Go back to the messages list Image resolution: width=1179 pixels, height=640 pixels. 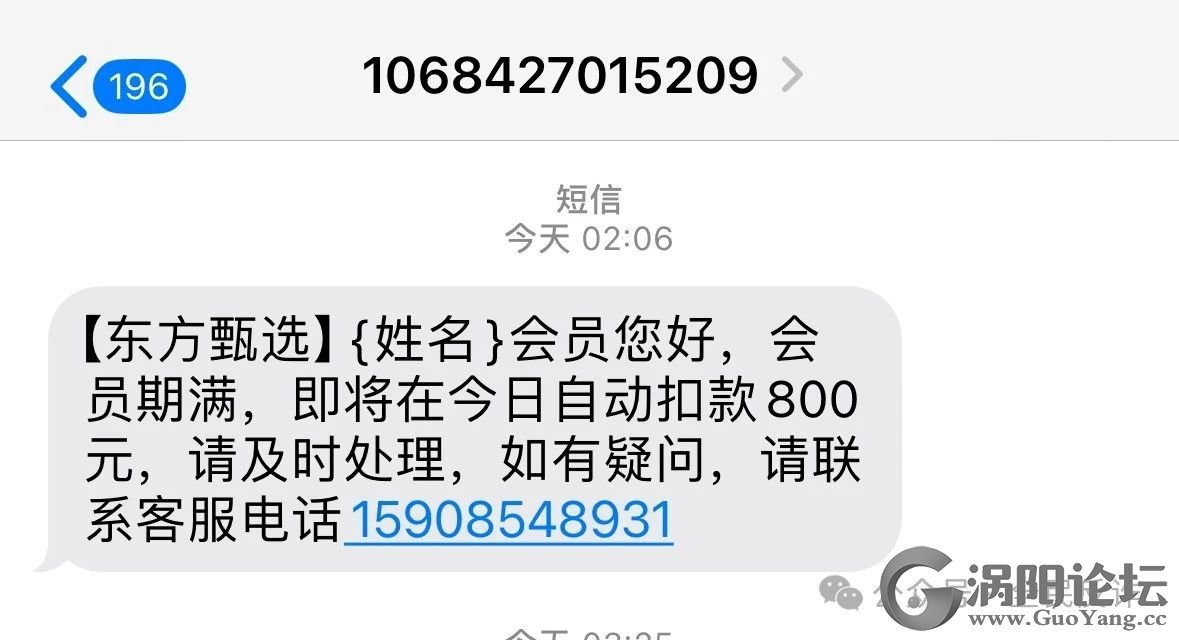(x=70, y=86)
